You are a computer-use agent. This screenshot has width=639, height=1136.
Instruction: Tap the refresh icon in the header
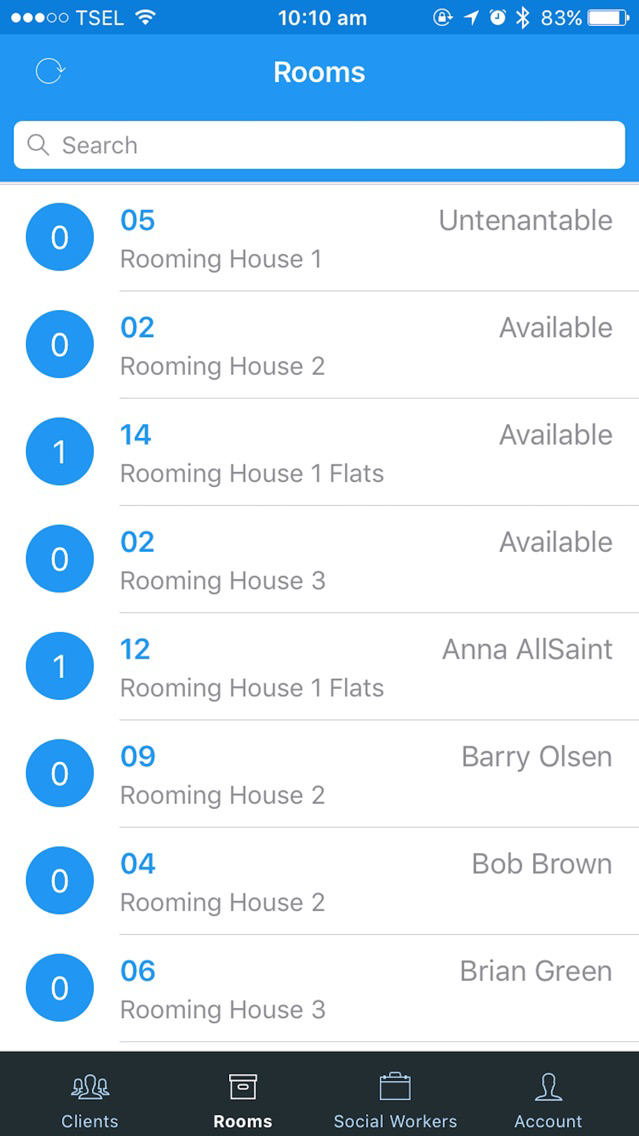pyautogui.click(x=50, y=72)
